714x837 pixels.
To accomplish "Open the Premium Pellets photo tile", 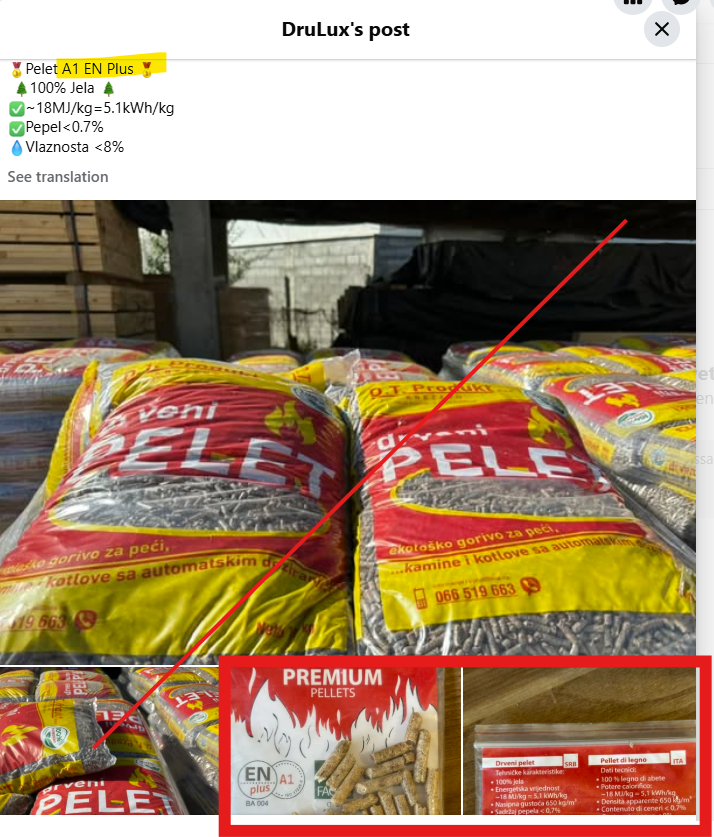I will coord(345,741).
